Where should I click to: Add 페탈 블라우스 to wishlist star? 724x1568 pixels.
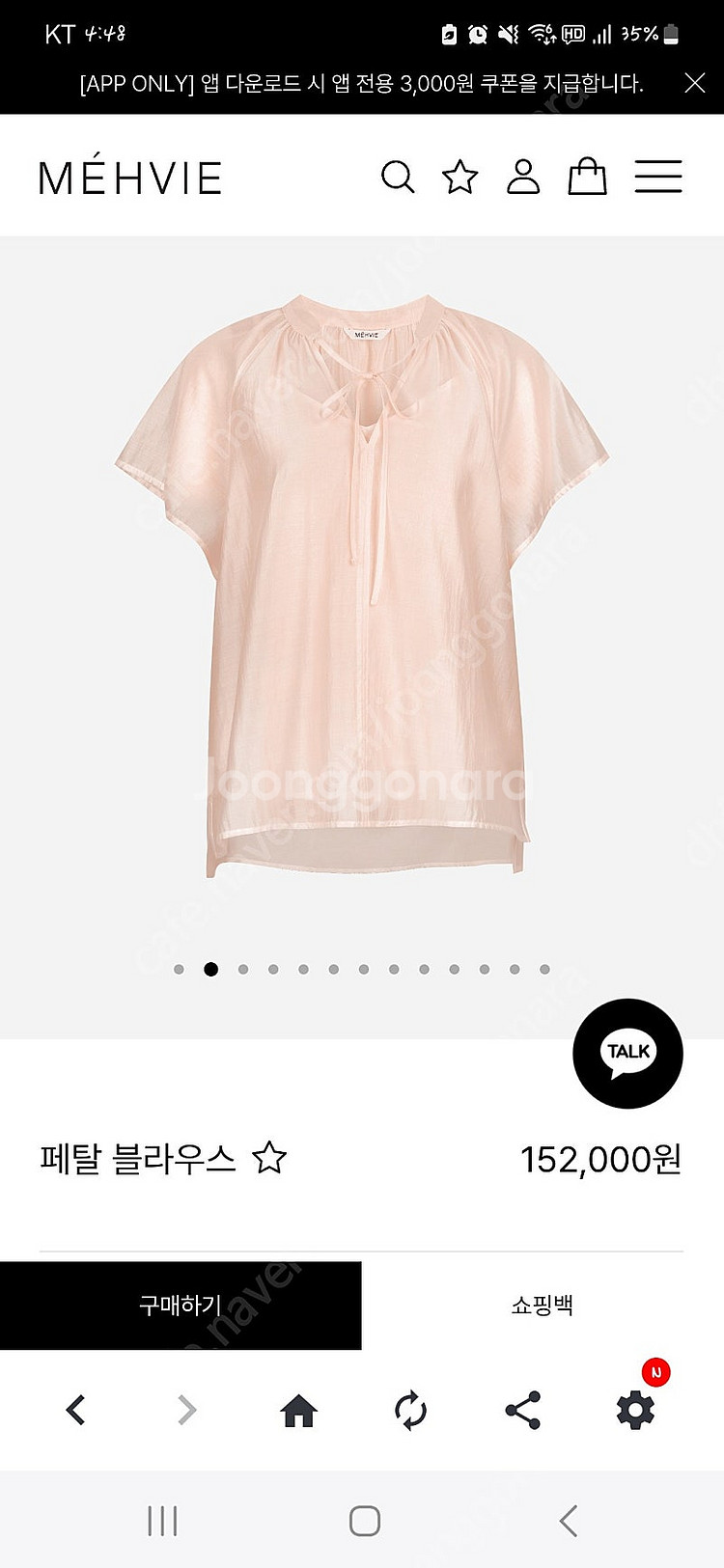tap(269, 1158)
